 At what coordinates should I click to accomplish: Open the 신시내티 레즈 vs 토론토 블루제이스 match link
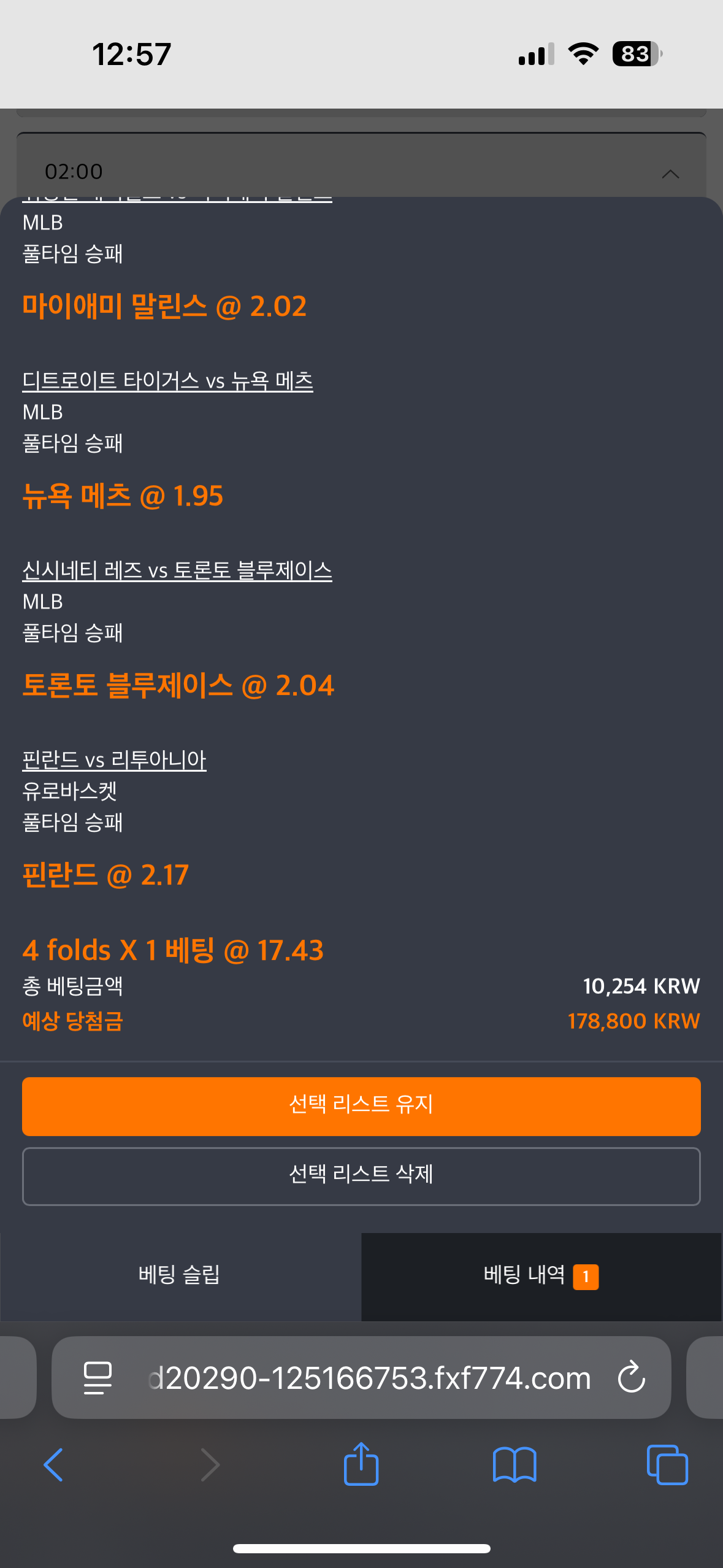pos(177,571)
